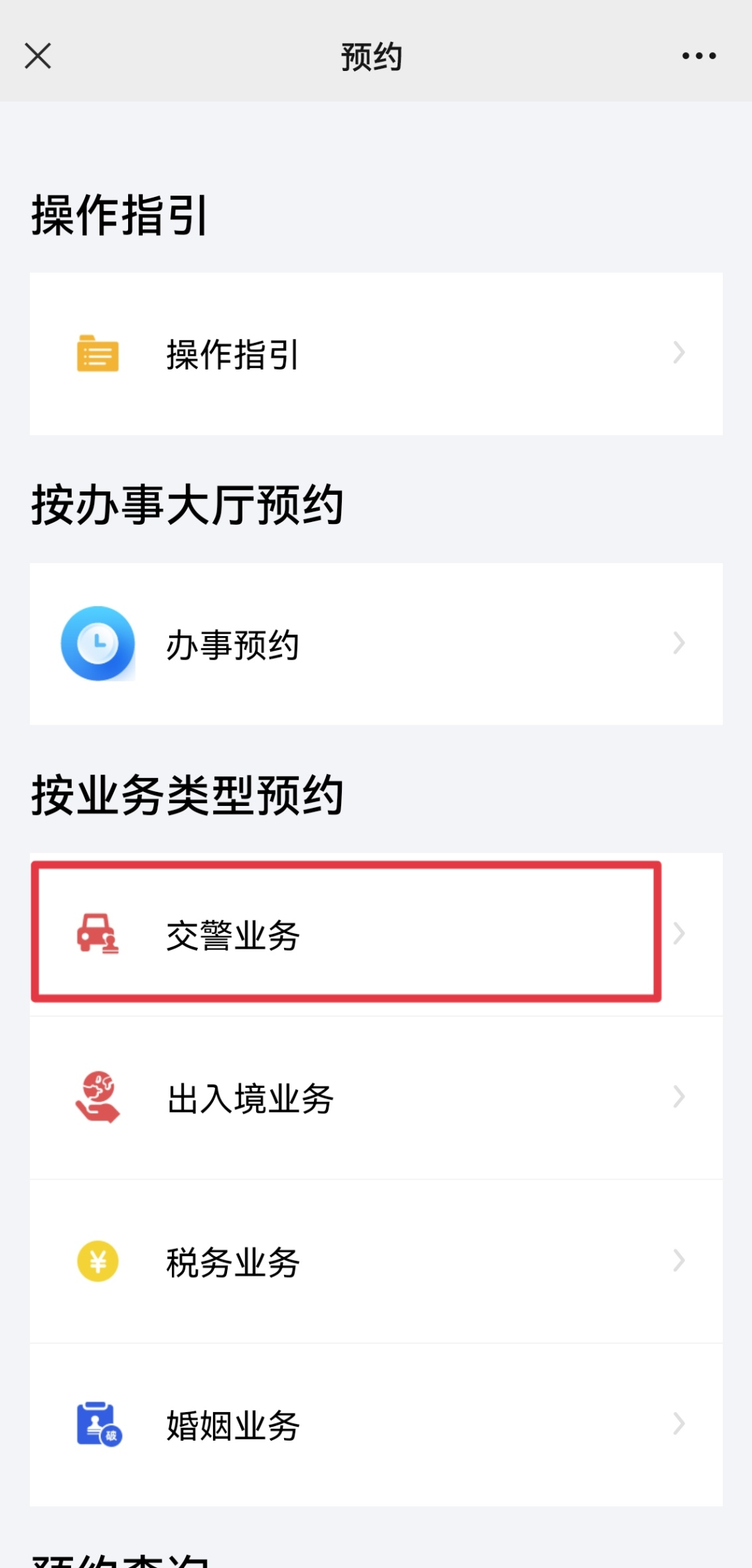The width and height of the screenshot is (752, 1568).
Task: Select 交警业务 appointment type
Action: (376, 934)
